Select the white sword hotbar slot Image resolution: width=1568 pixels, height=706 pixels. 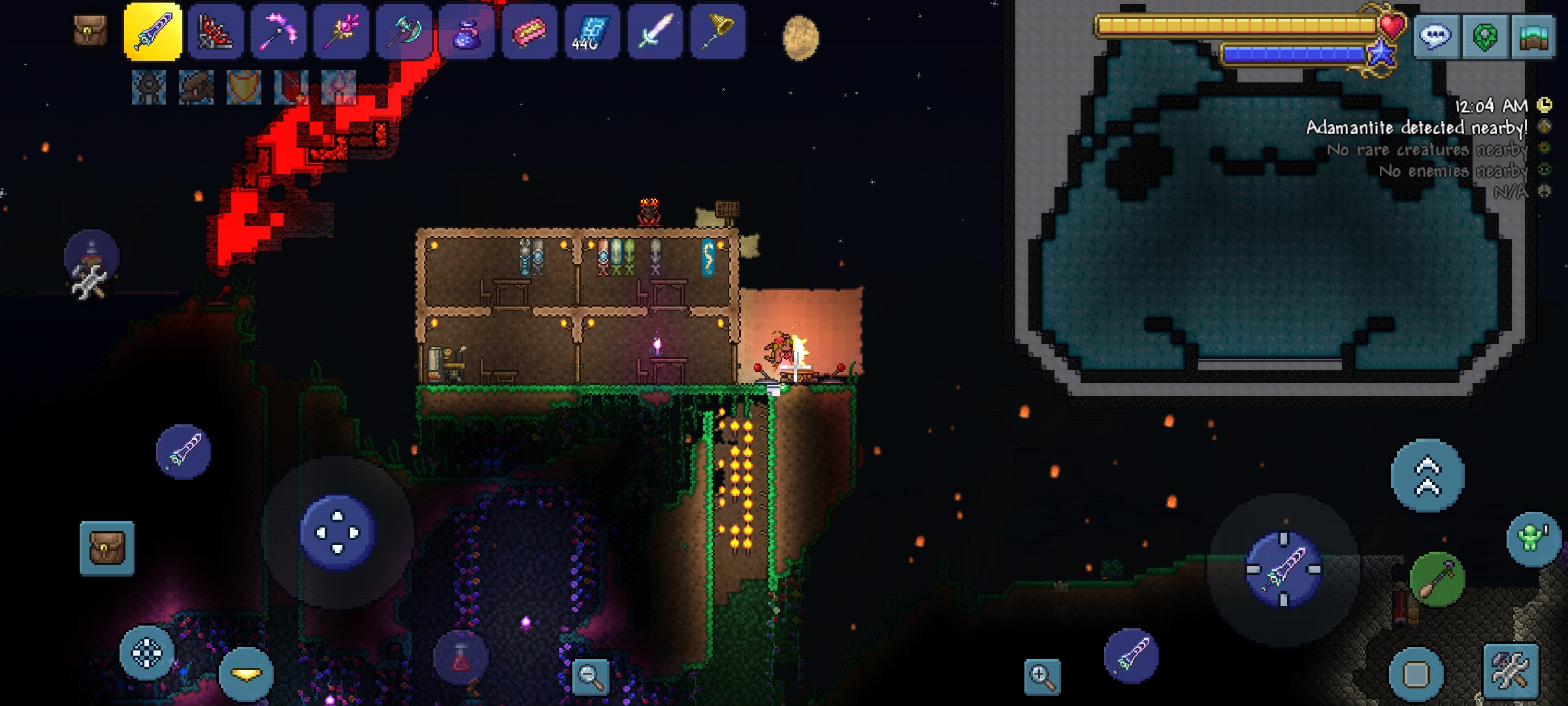(655, 31)
